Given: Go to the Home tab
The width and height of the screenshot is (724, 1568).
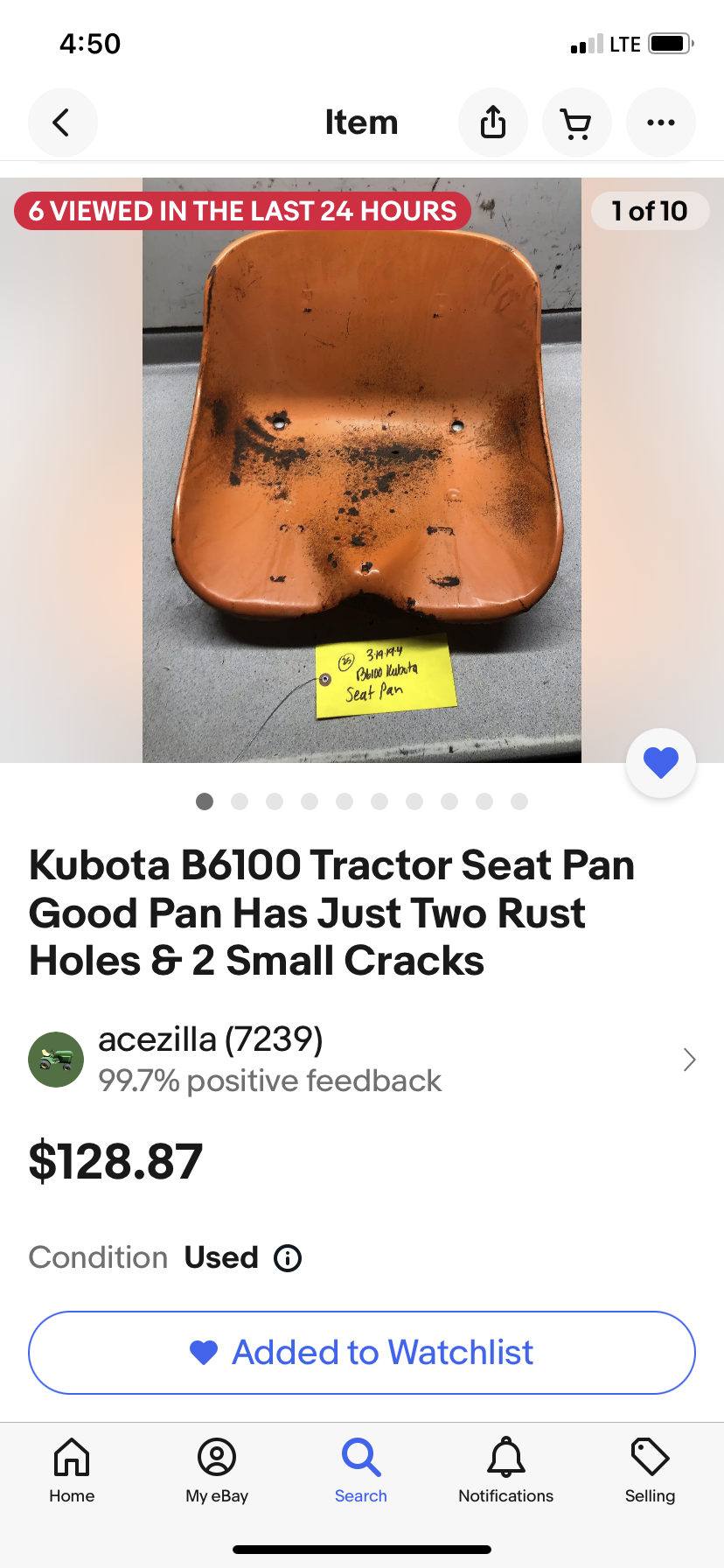Looking at the screenshot, I should (x=72, y=1471).
